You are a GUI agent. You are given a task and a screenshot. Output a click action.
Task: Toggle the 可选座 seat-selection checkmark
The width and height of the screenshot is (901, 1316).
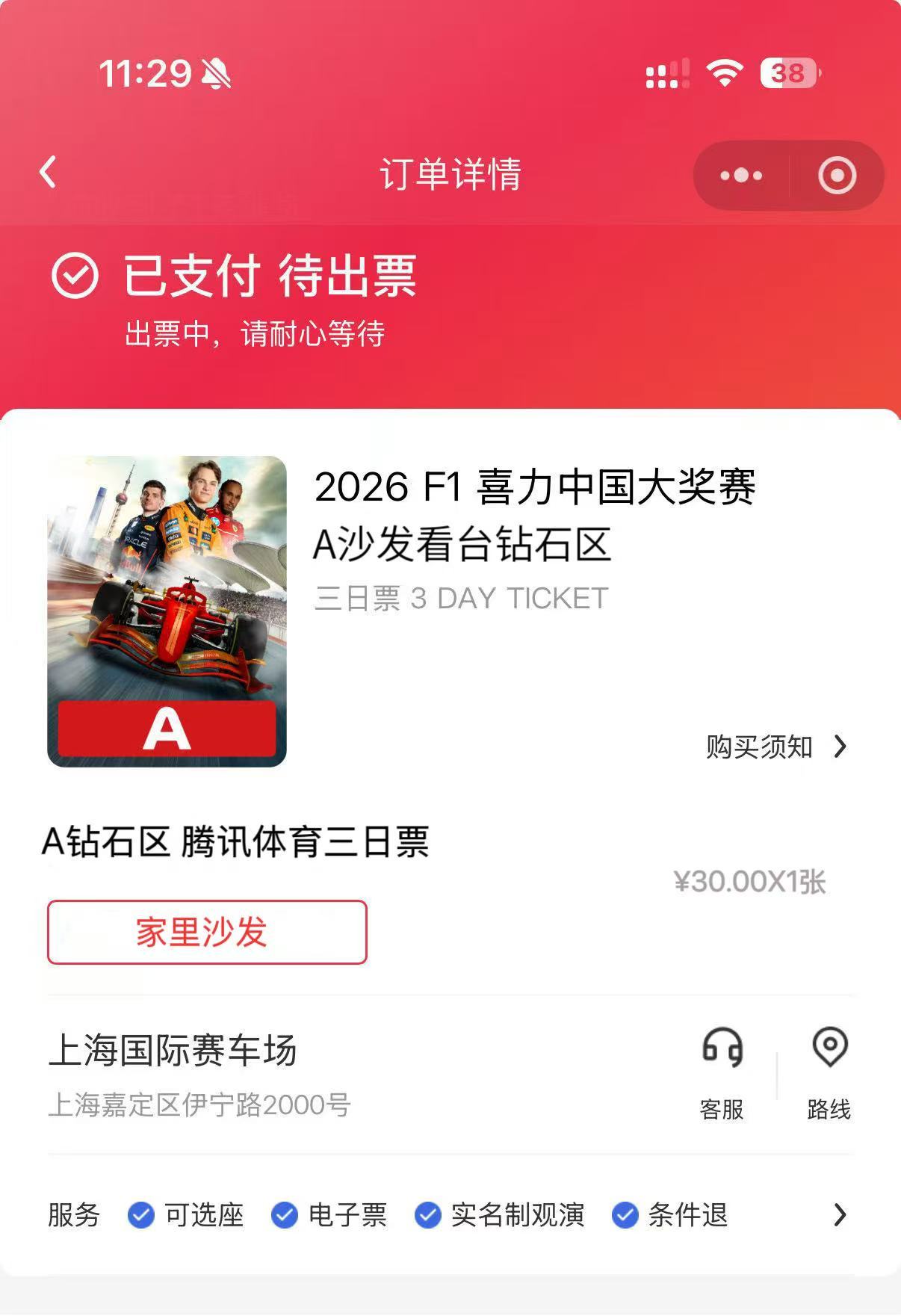(143, 1214)
